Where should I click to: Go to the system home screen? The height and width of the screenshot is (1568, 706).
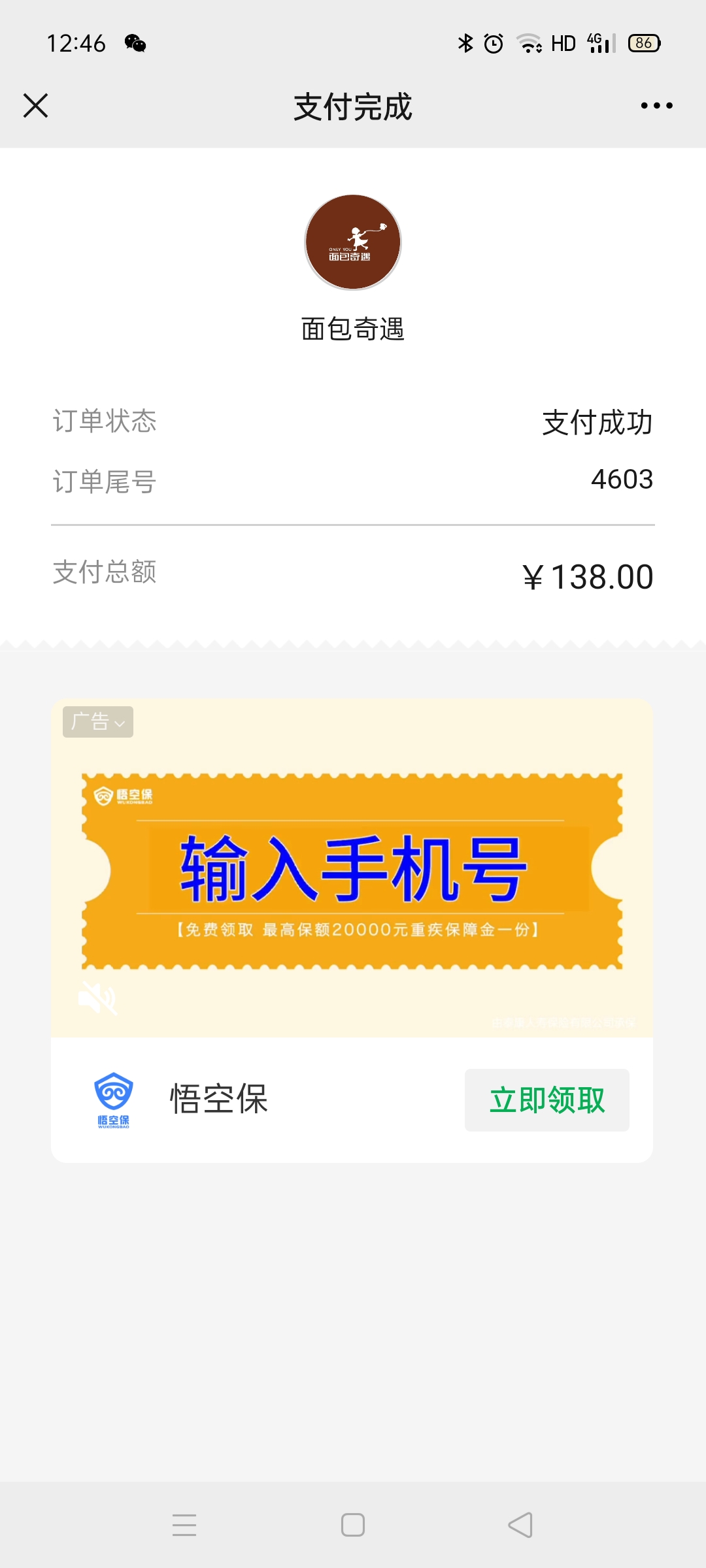353,1525
